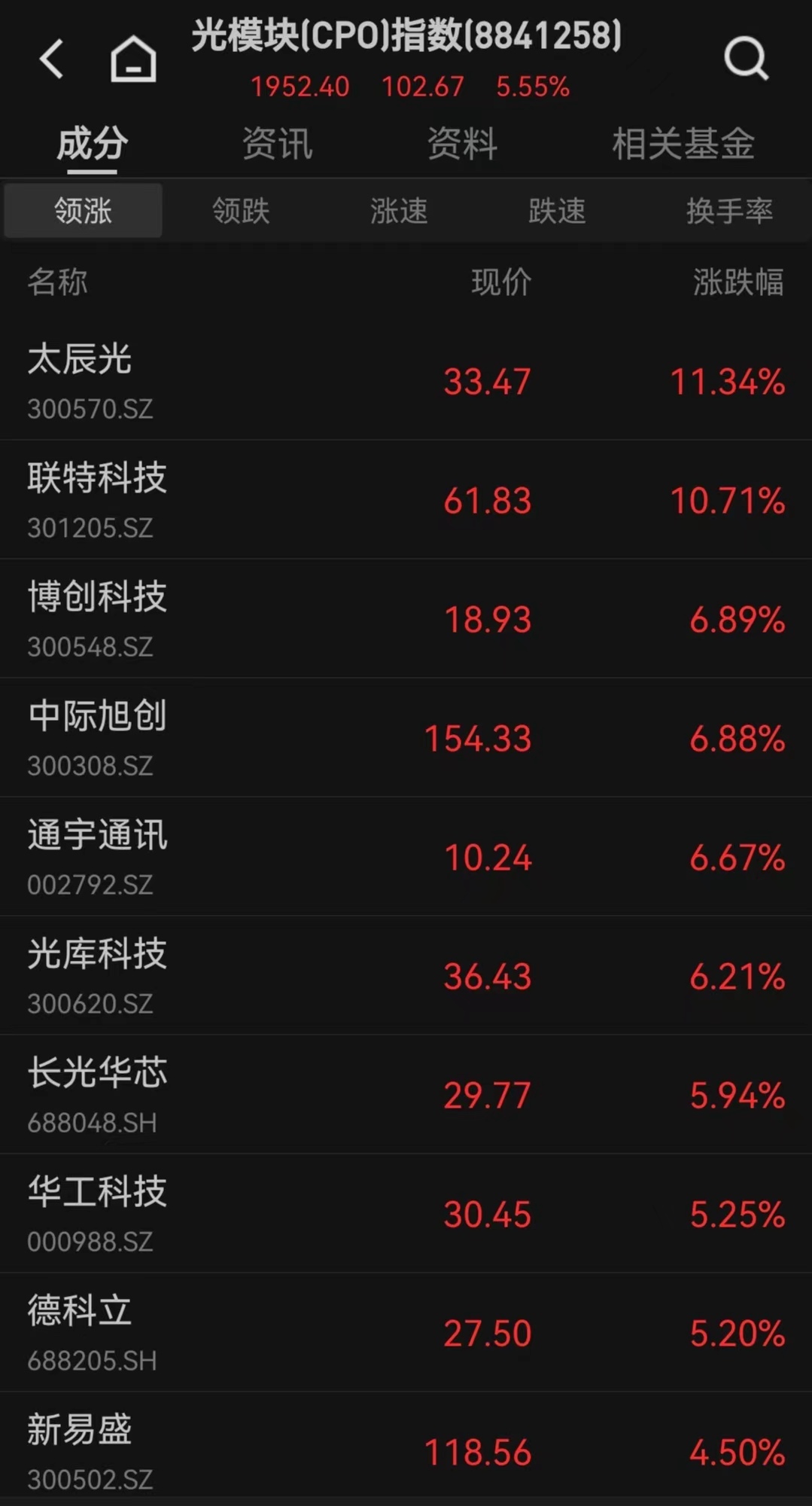Open the stock 华工科技
This screenshot has height=1506, width=812.
[406, 1214]
